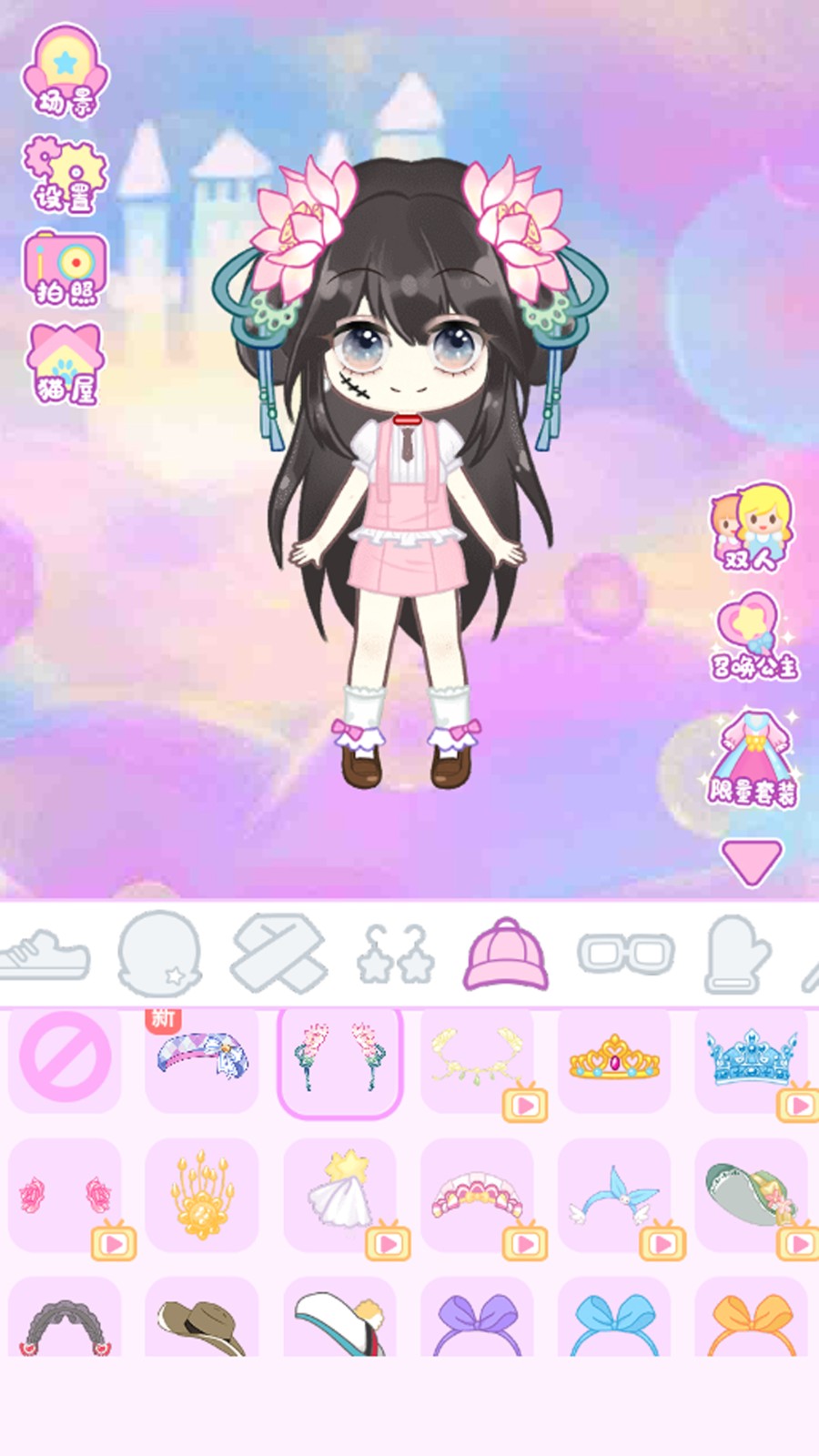Enter the 猫屋 cat house
Screen dimensions: 819x1456
pyautogui.click(x=65, y=364)
